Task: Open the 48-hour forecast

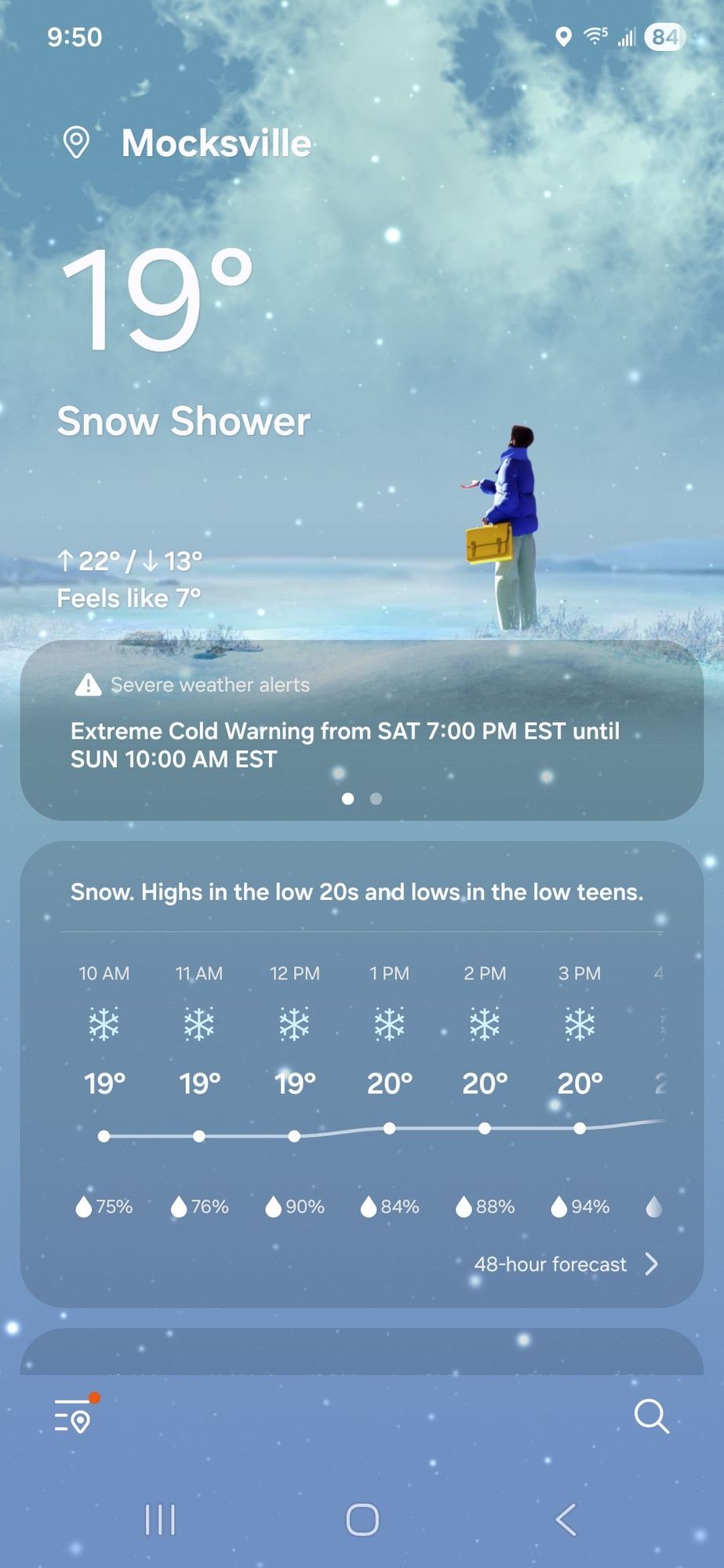Action: pyautogui.click(x=565, y=1264)
